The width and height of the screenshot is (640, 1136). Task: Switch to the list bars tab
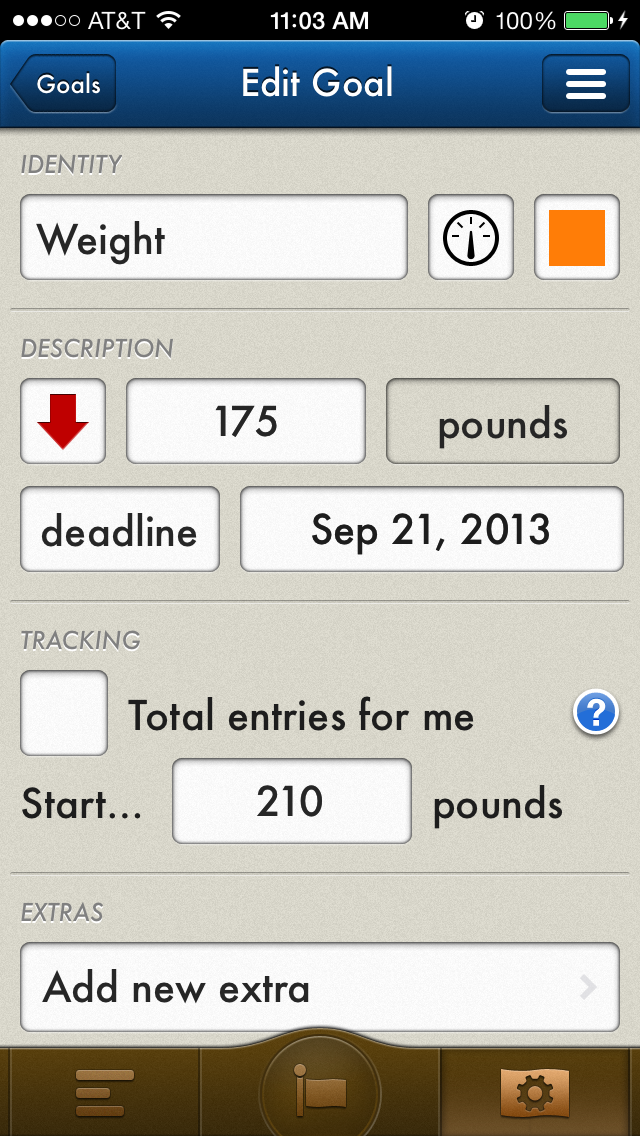(104, 1093)
